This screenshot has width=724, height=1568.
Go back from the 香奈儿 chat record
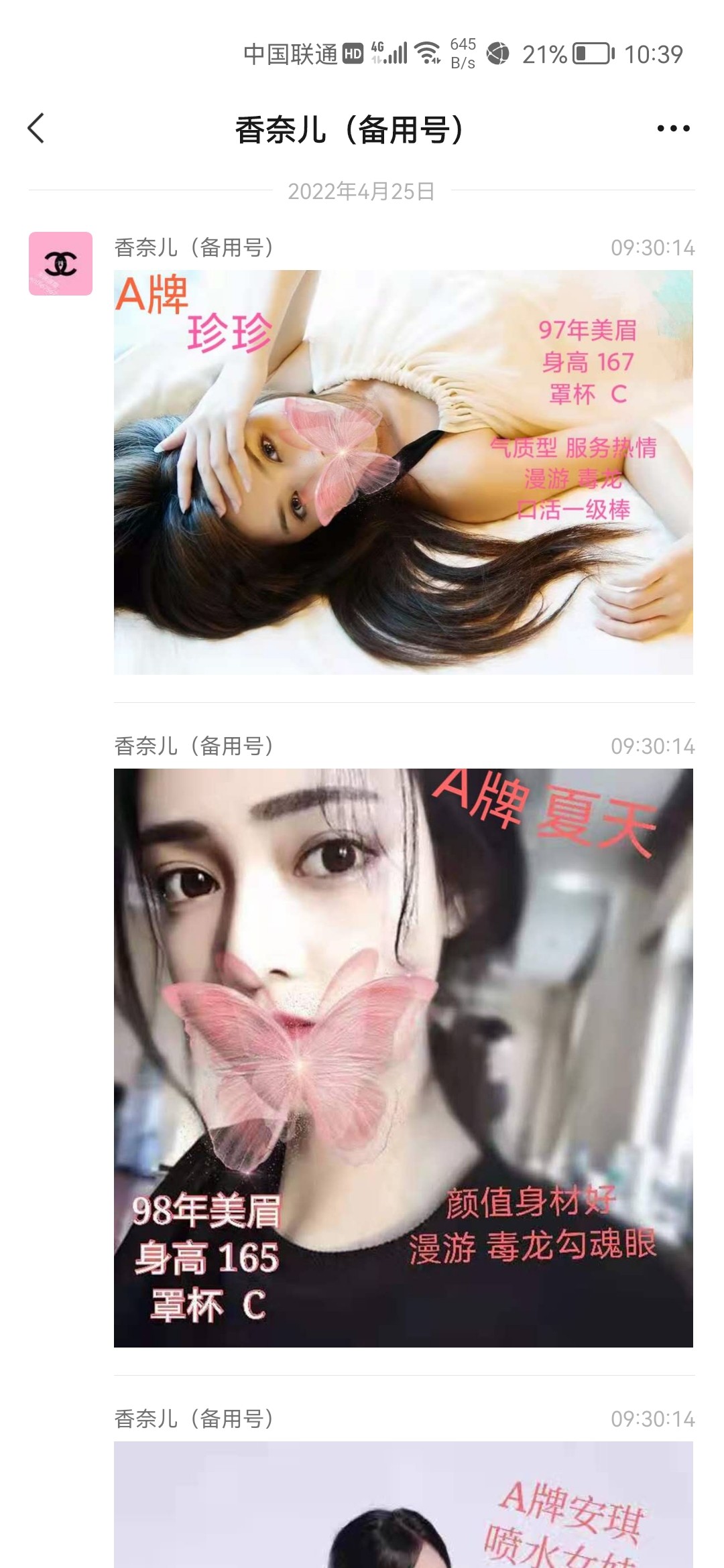(36, 128)
